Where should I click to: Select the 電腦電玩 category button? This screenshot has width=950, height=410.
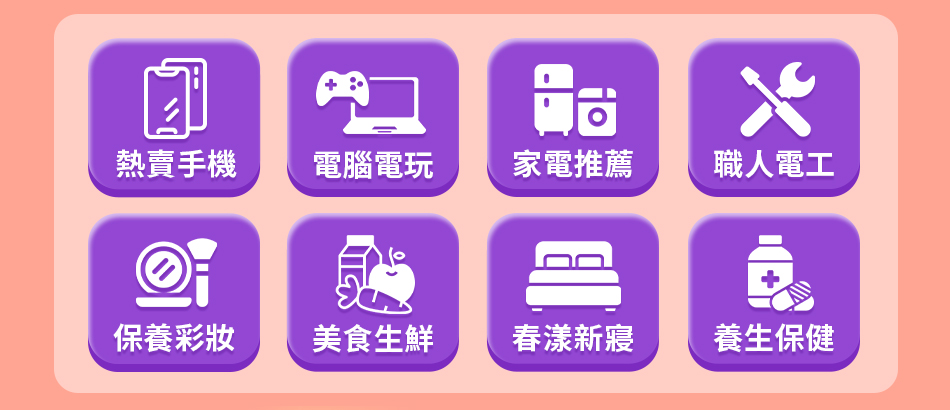tap(373, 116)
